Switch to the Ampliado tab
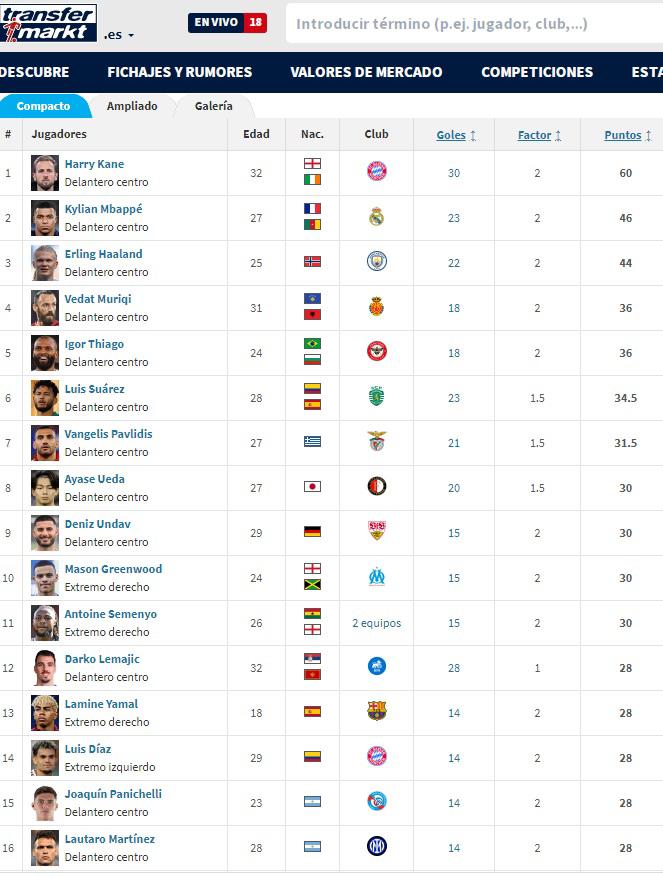 (x=132, y=106)
